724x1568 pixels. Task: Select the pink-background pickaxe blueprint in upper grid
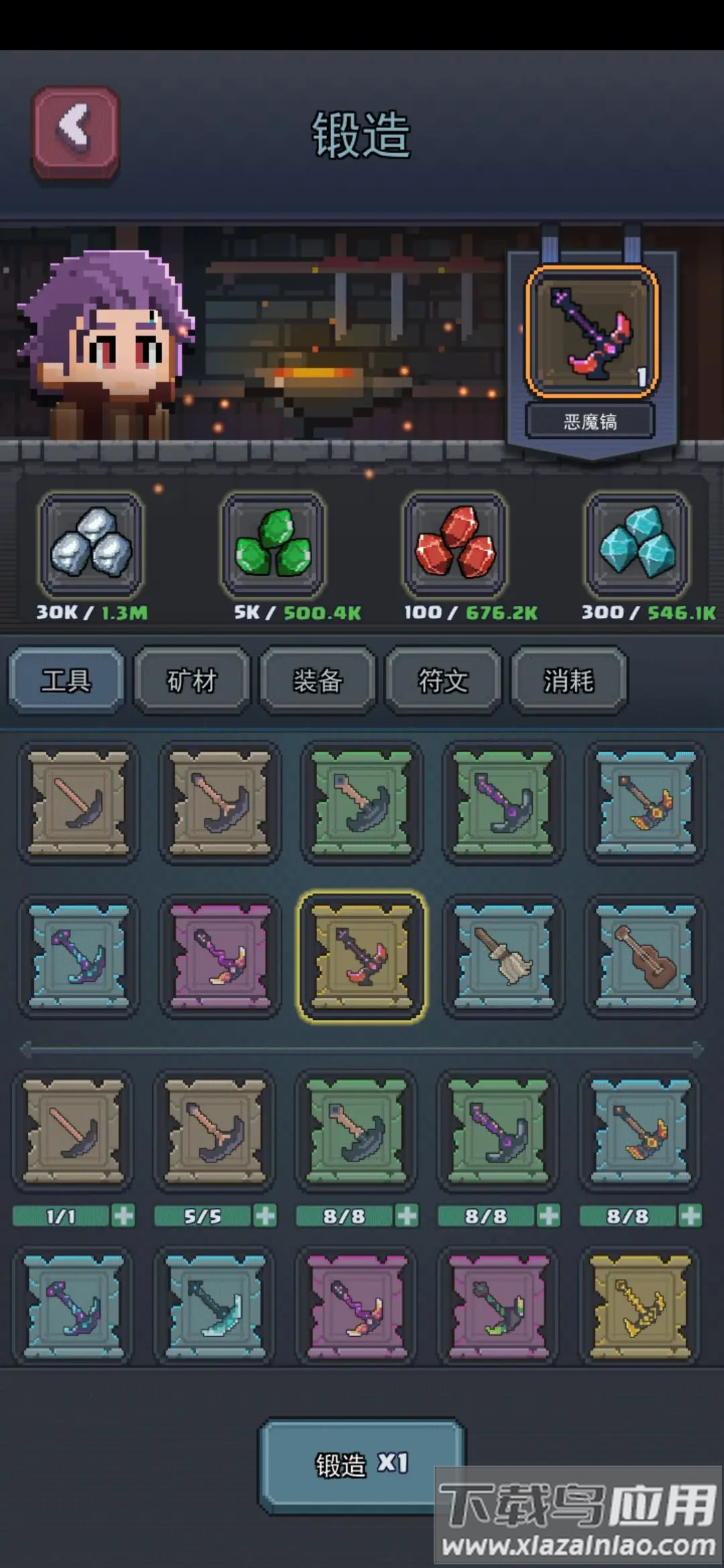pyautogui.click(x=220, y=956)
